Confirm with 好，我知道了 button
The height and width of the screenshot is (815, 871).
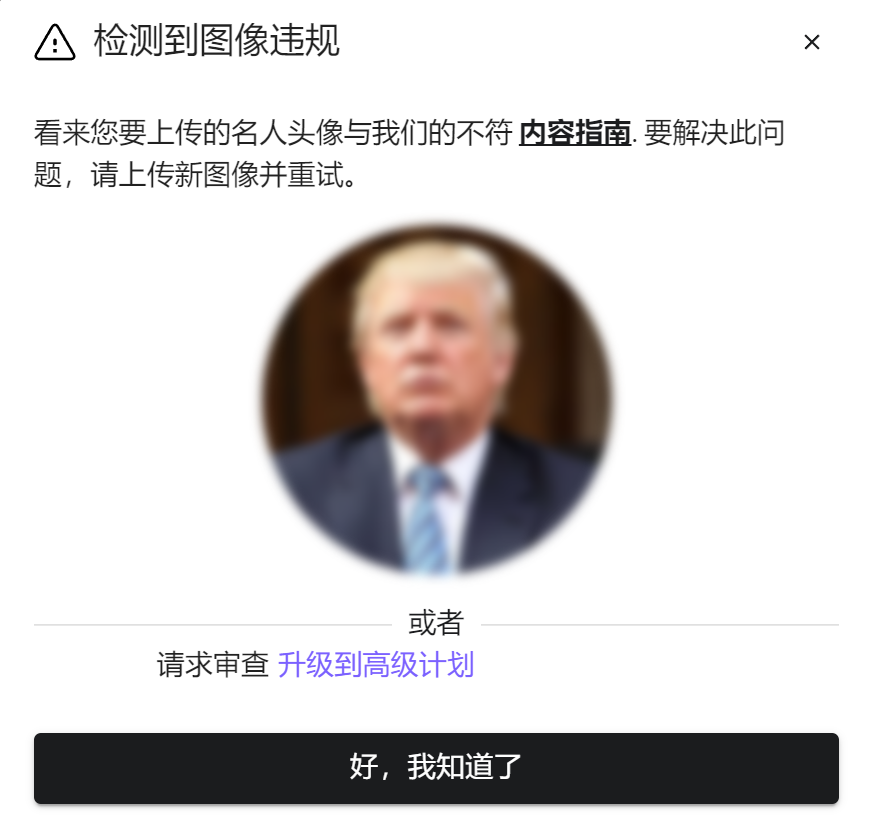click(x=436, y=768)
